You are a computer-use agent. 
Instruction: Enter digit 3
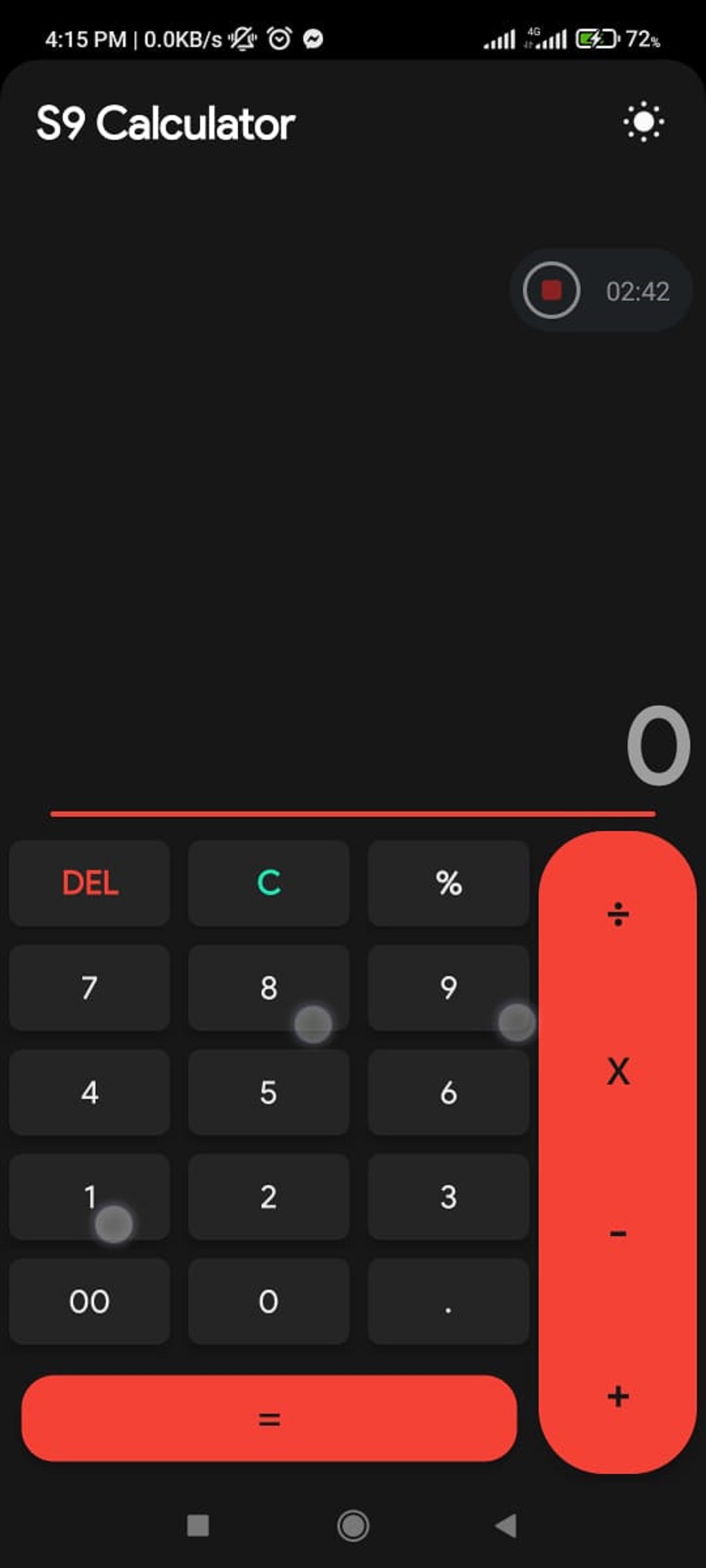coord(448,1196)
